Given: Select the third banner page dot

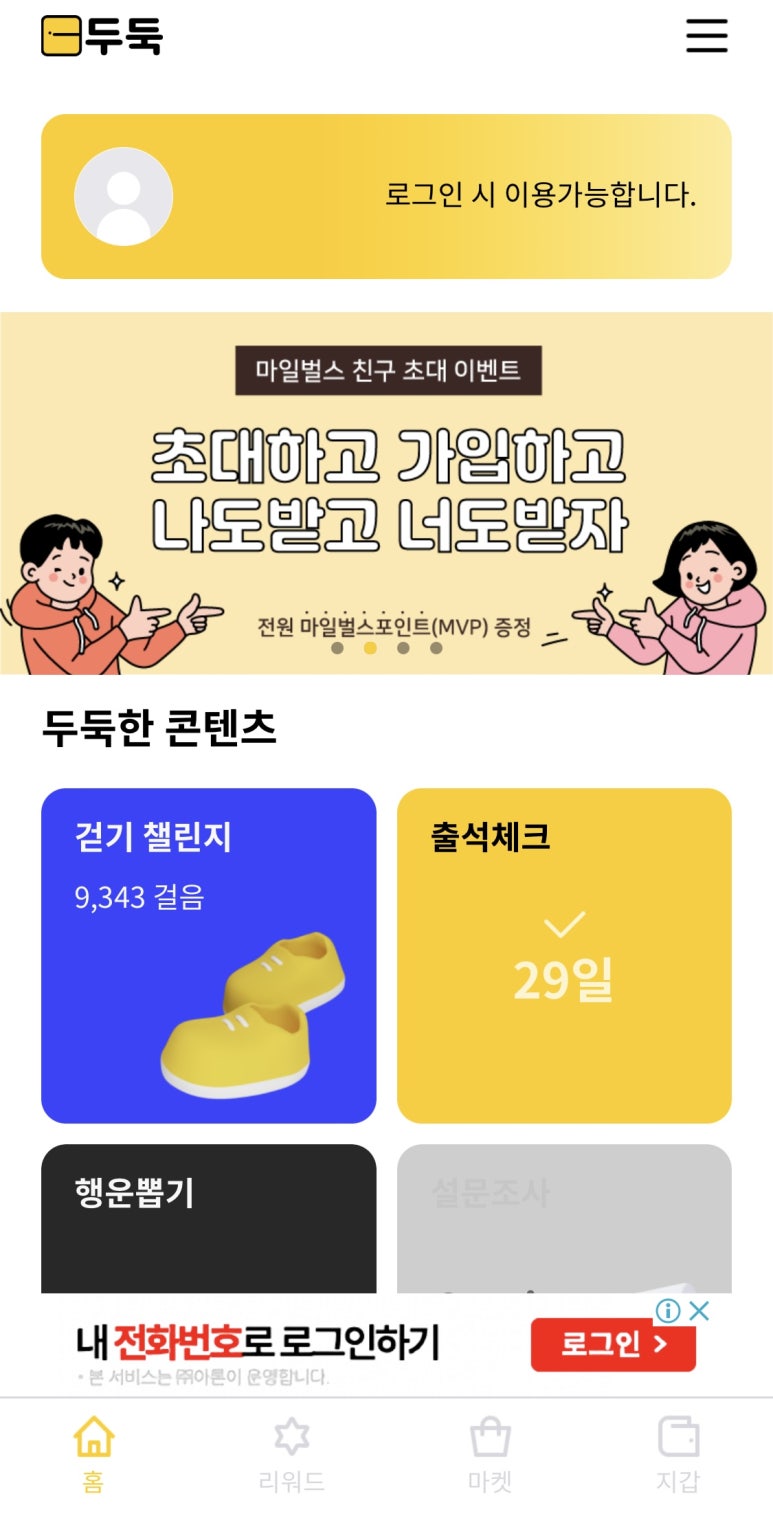Looking at the screenshot, I should 403,648.
